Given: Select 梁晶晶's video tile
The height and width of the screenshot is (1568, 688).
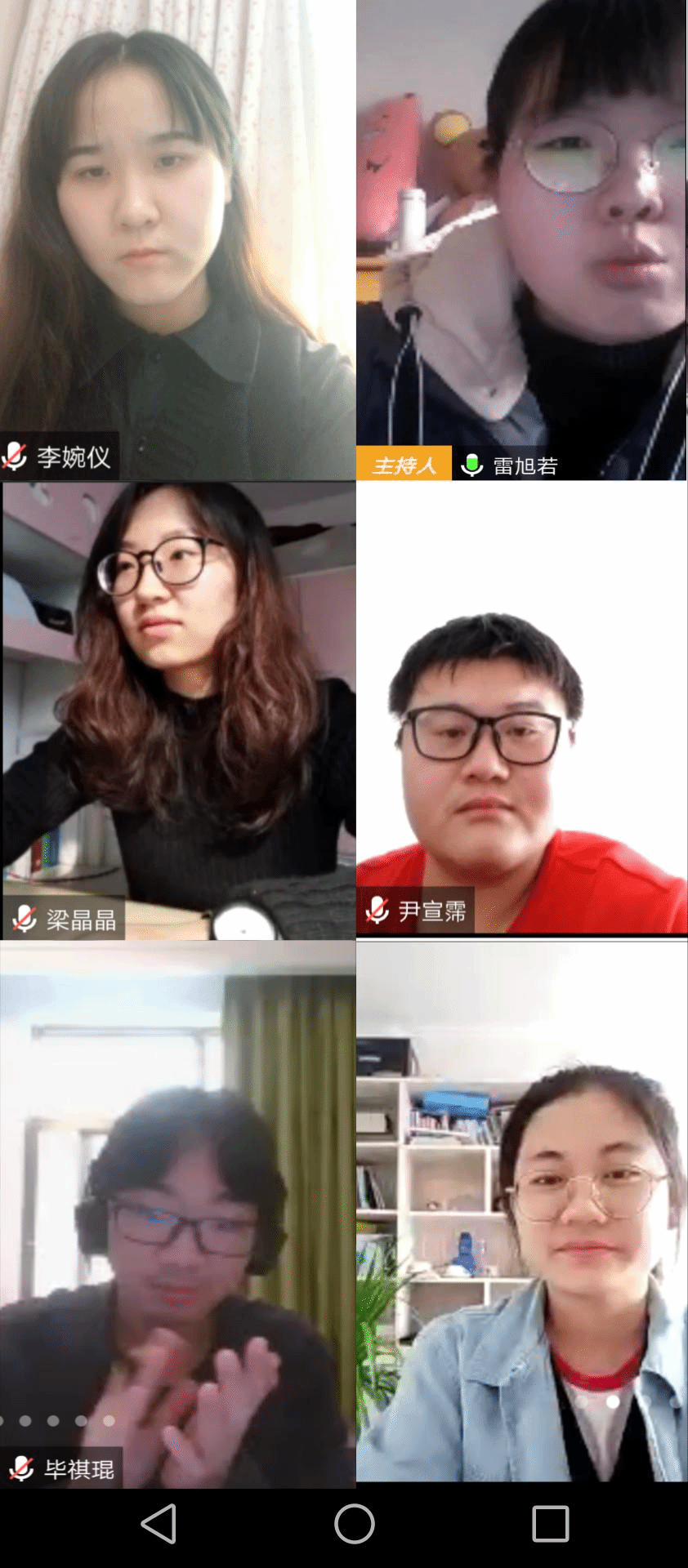Looking at the screenshot, I should point(177,709).
